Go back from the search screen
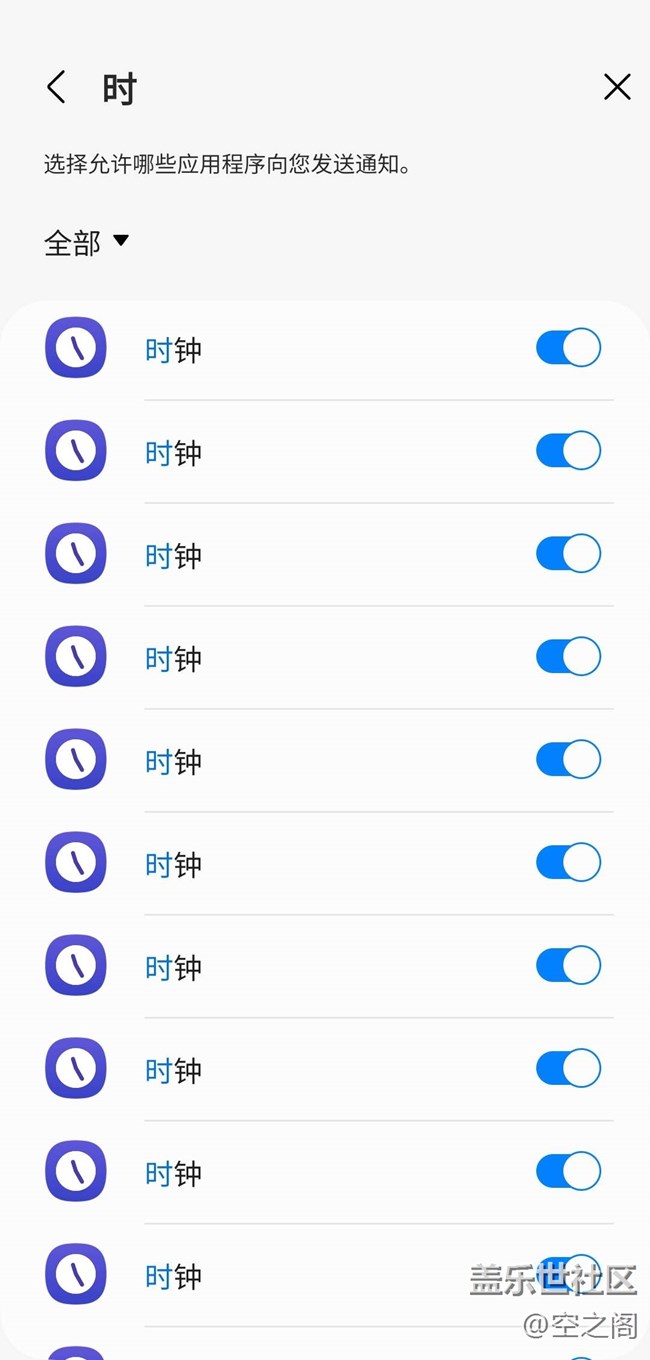 56,88
